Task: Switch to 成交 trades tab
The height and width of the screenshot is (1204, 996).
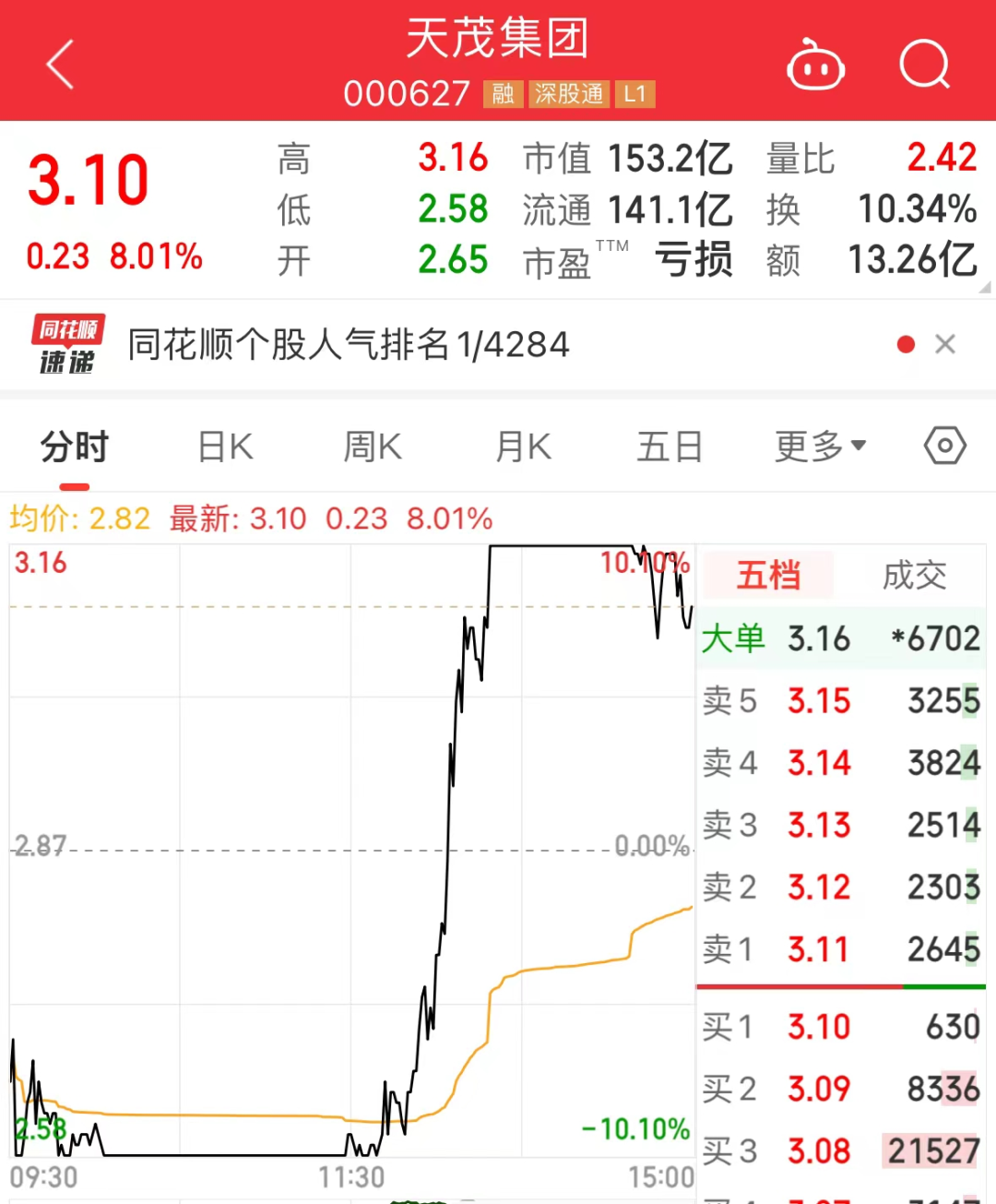Action: click(914, 576)
